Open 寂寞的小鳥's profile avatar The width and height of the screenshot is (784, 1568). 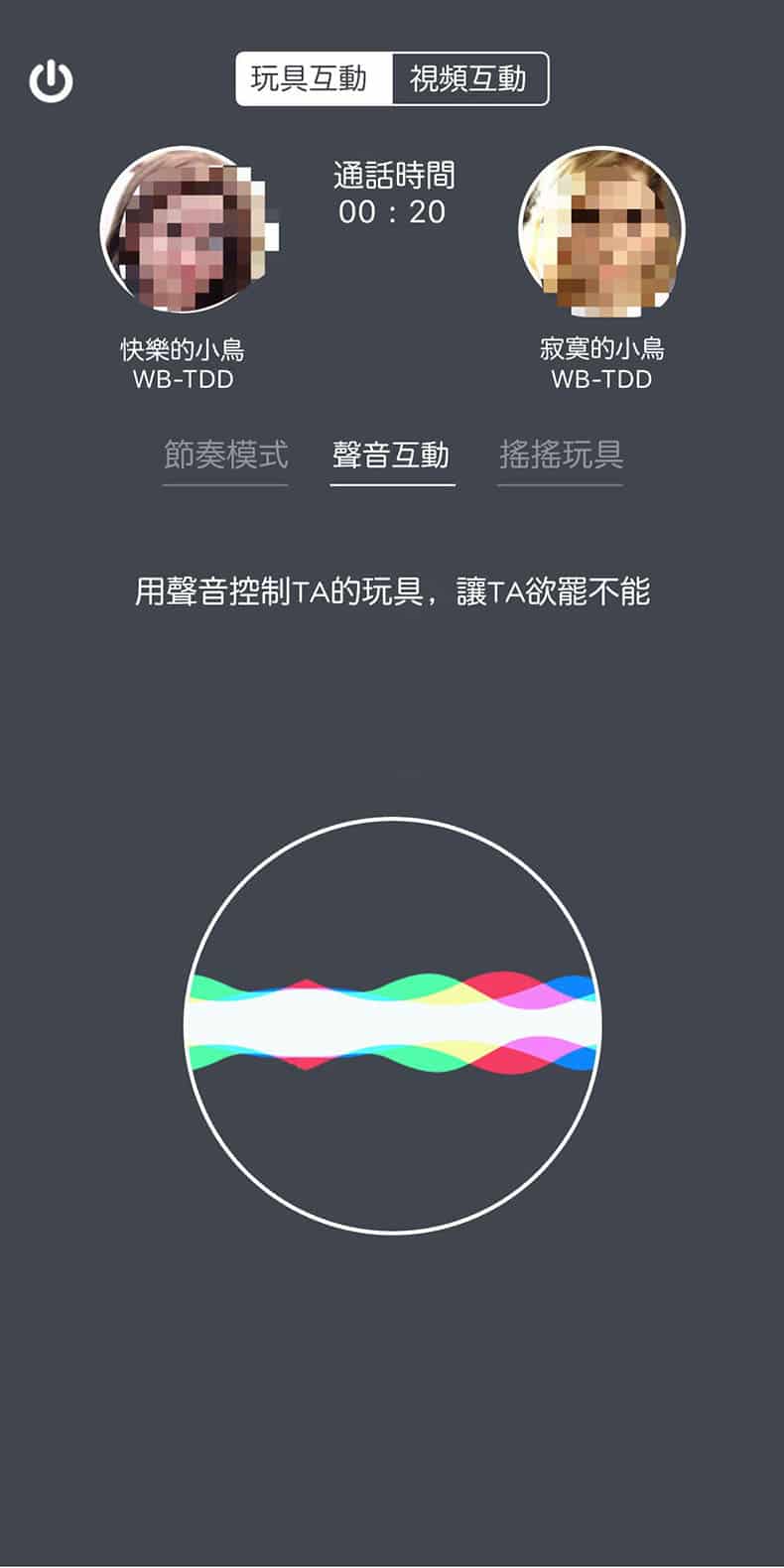tap(601, 230)
